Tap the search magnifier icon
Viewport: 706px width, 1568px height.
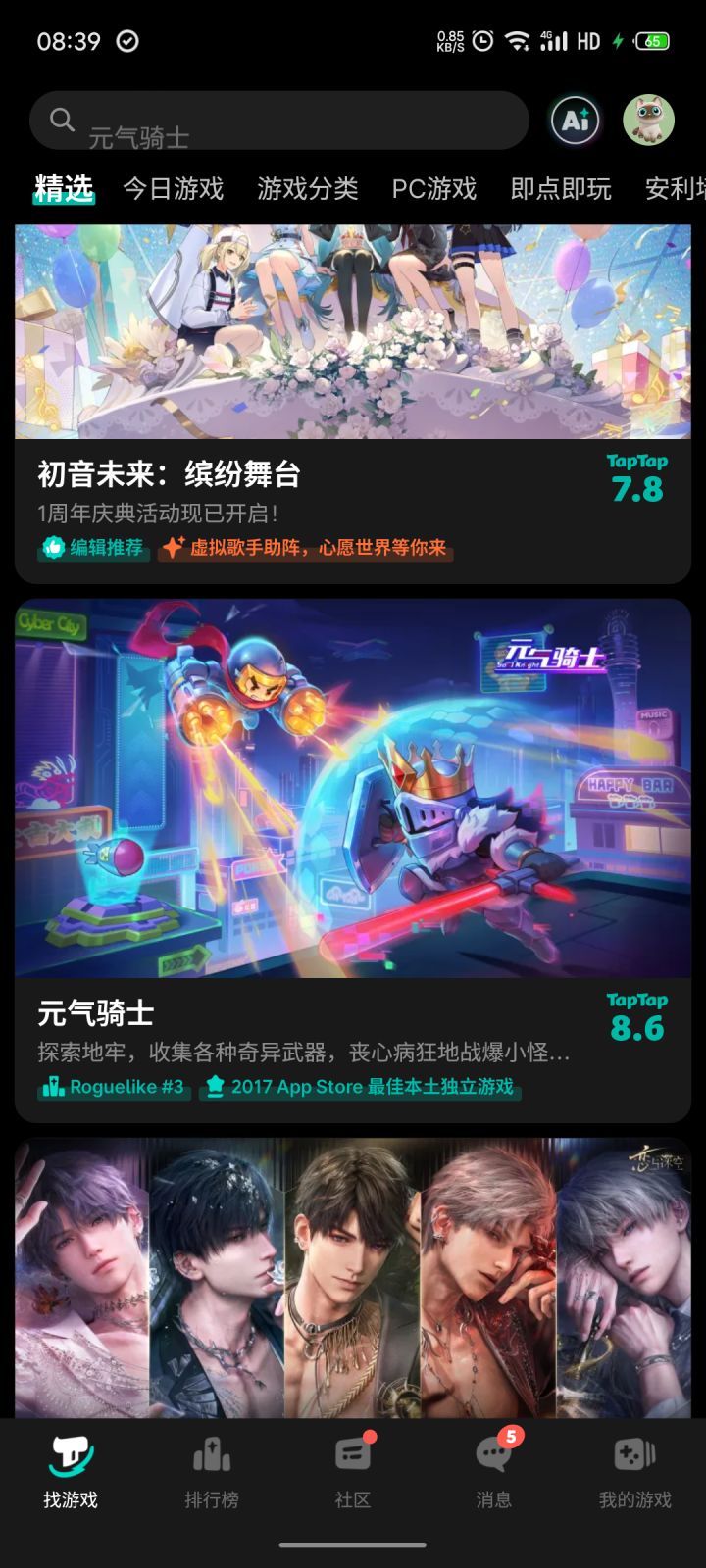point(61,120)
